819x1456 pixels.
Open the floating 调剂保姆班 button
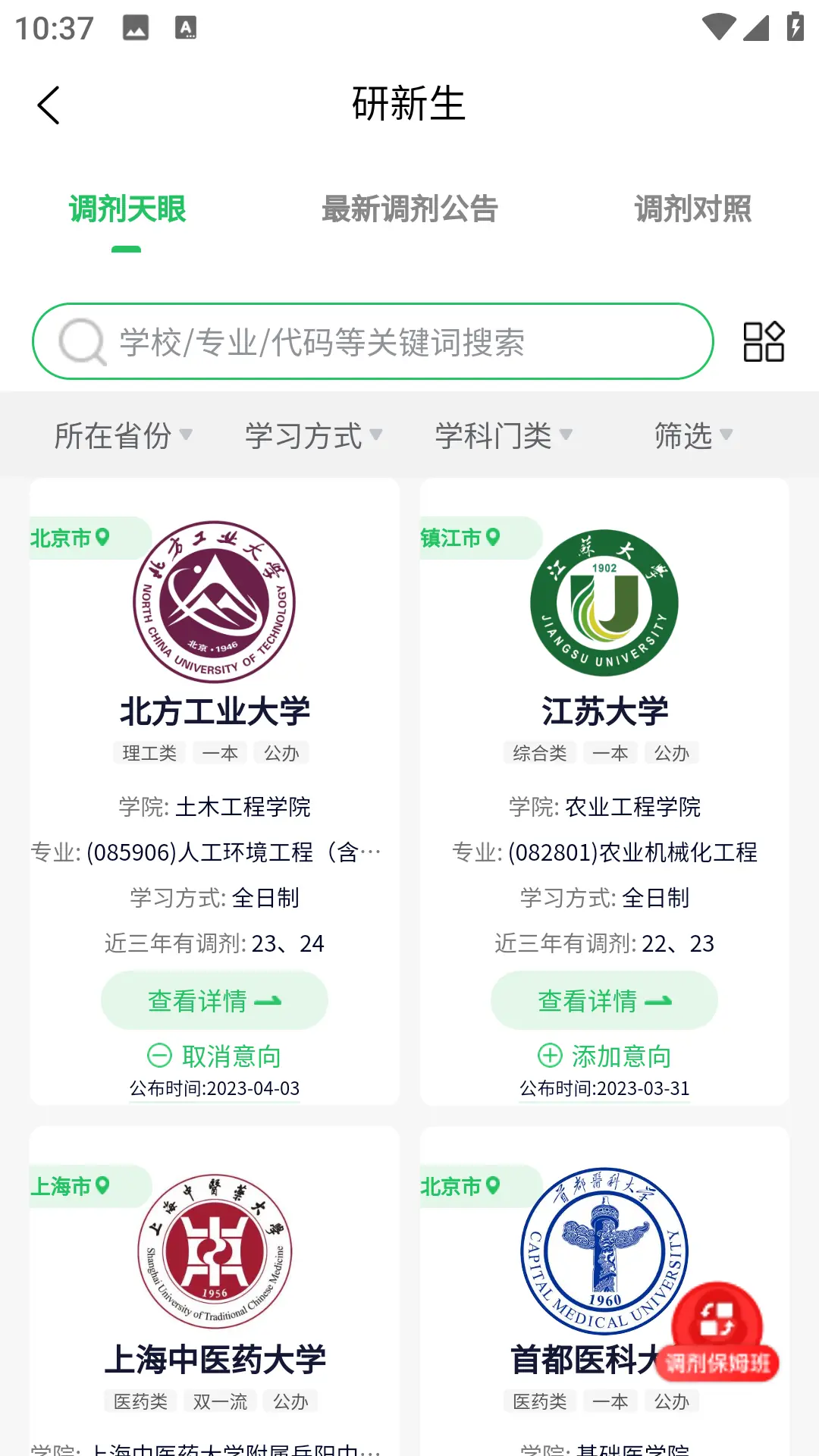coord(717,1335)
